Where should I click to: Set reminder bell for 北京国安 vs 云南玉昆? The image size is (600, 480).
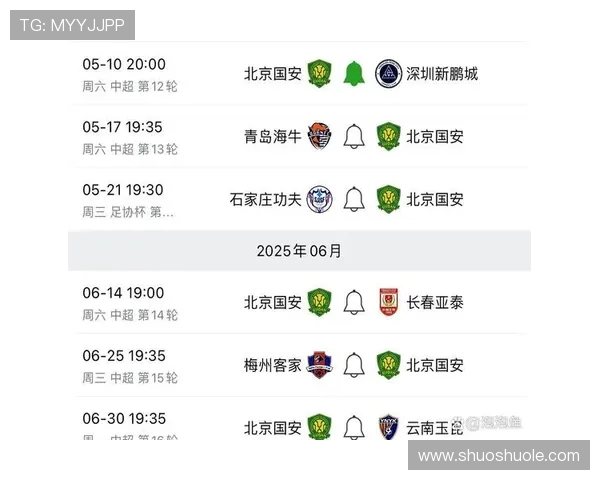pyautogui.click(x=353, y=427)
